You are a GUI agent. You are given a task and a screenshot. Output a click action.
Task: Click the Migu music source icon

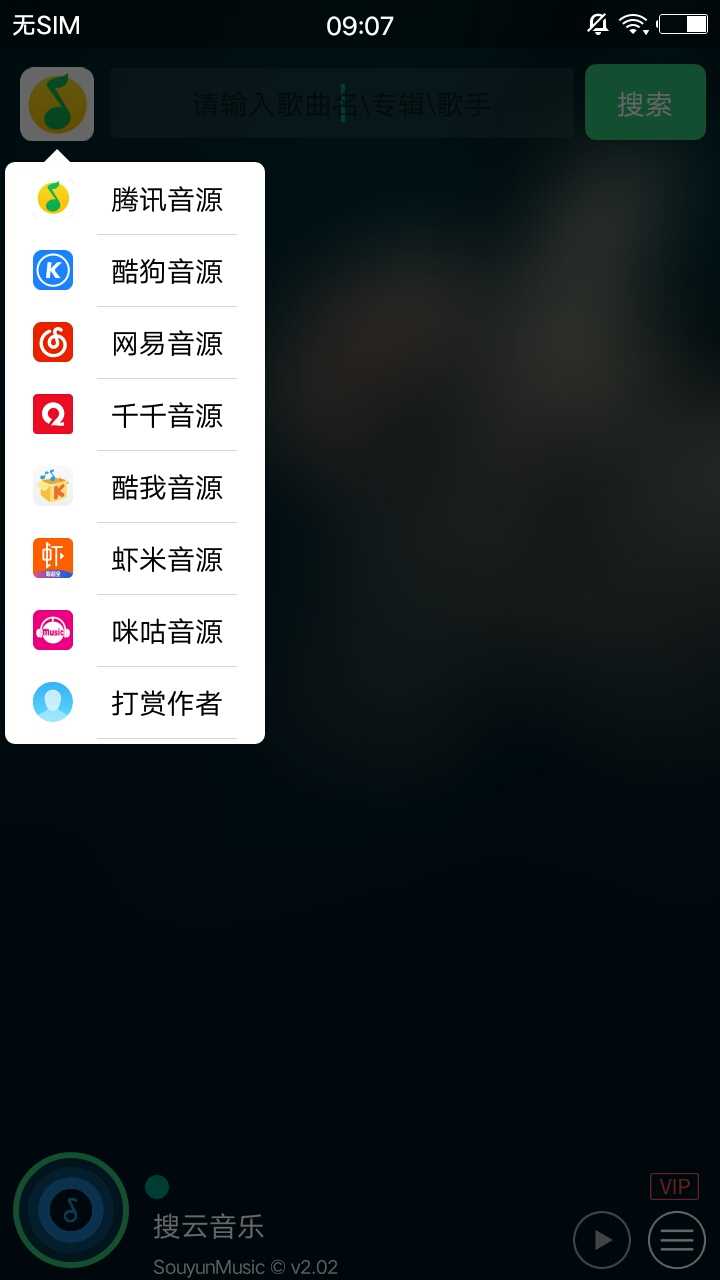[x=52, y=630]
